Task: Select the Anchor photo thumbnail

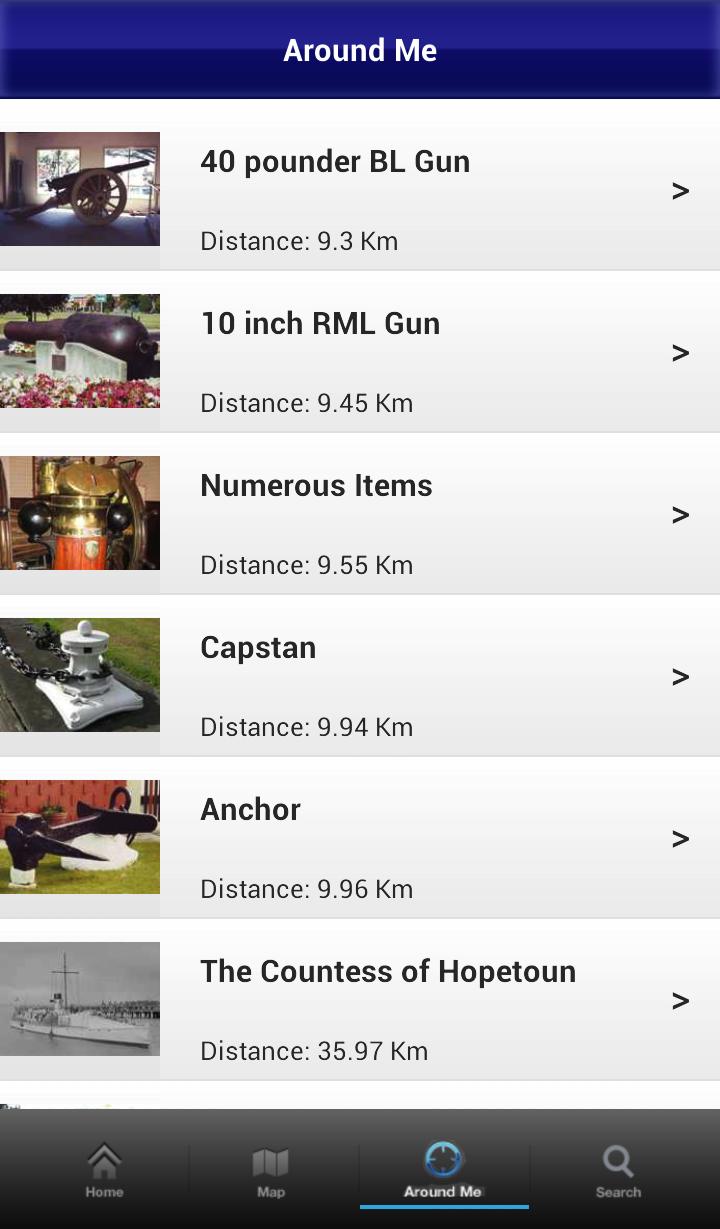Action: click(80, 836)
